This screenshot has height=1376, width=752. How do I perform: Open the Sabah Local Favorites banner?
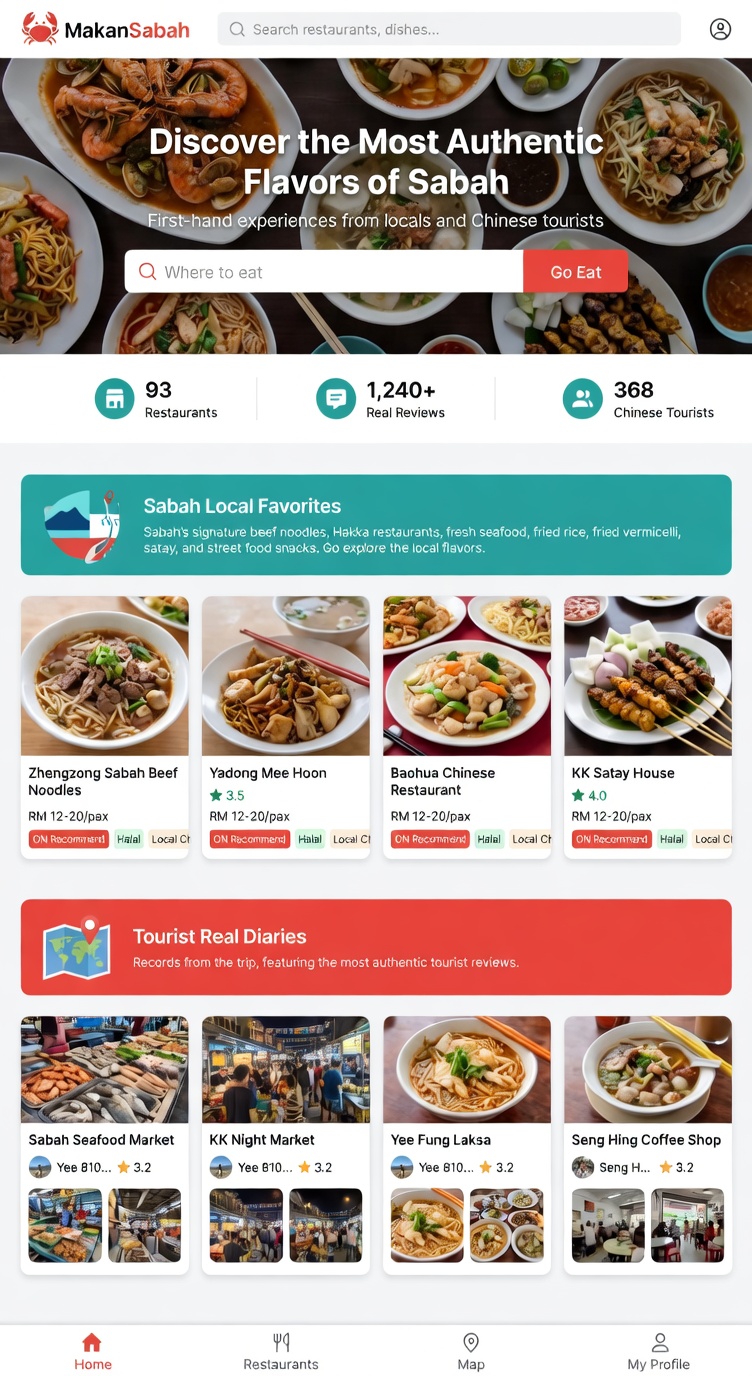click(x=376, y=525)
